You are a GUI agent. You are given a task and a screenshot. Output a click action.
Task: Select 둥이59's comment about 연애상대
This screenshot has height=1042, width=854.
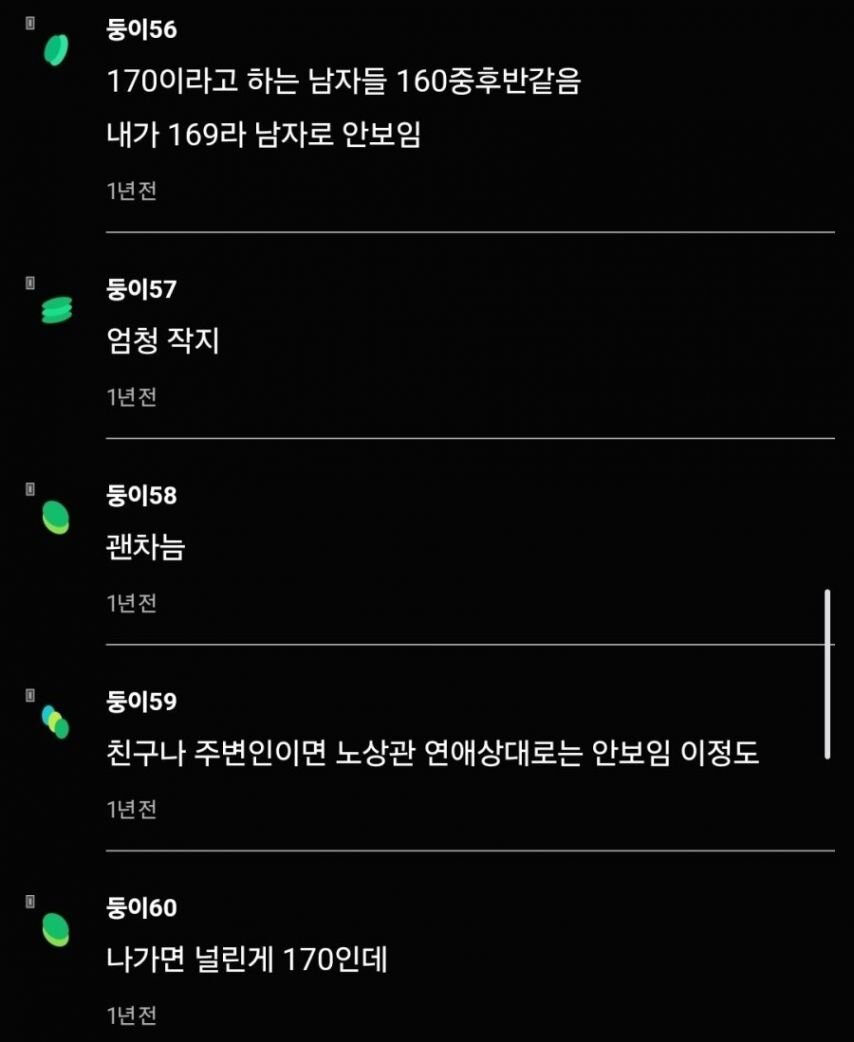click(433, 753)
